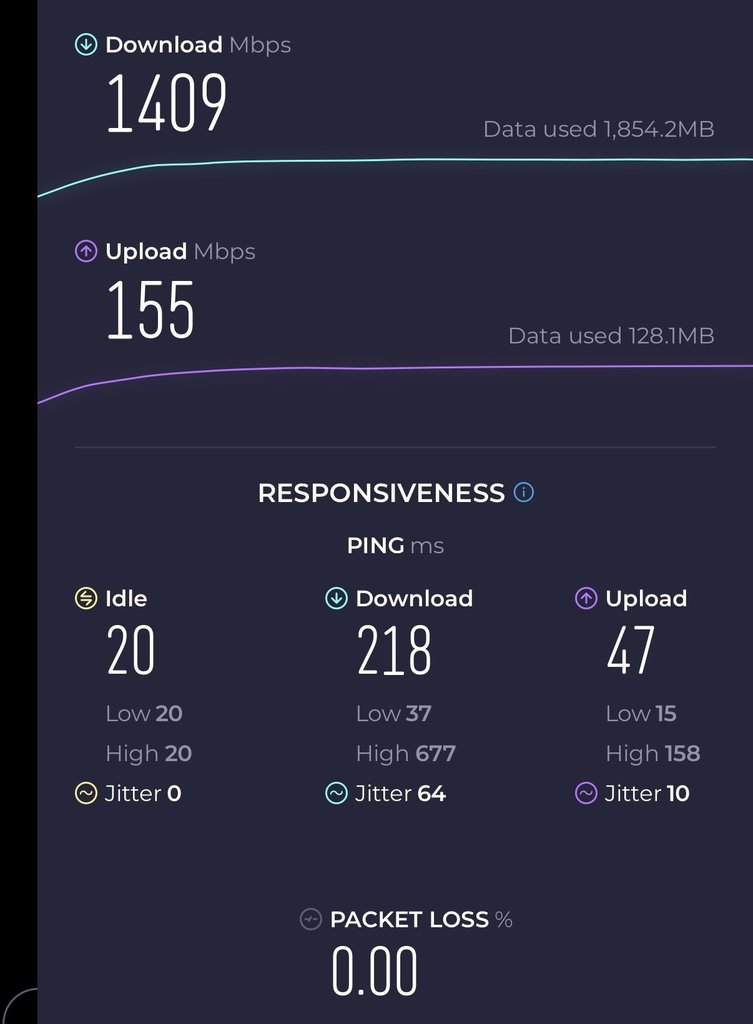This screenshot has width=753, height=1024.
Task: Open the Responsiveness info icon
Action: coord(523,492)
